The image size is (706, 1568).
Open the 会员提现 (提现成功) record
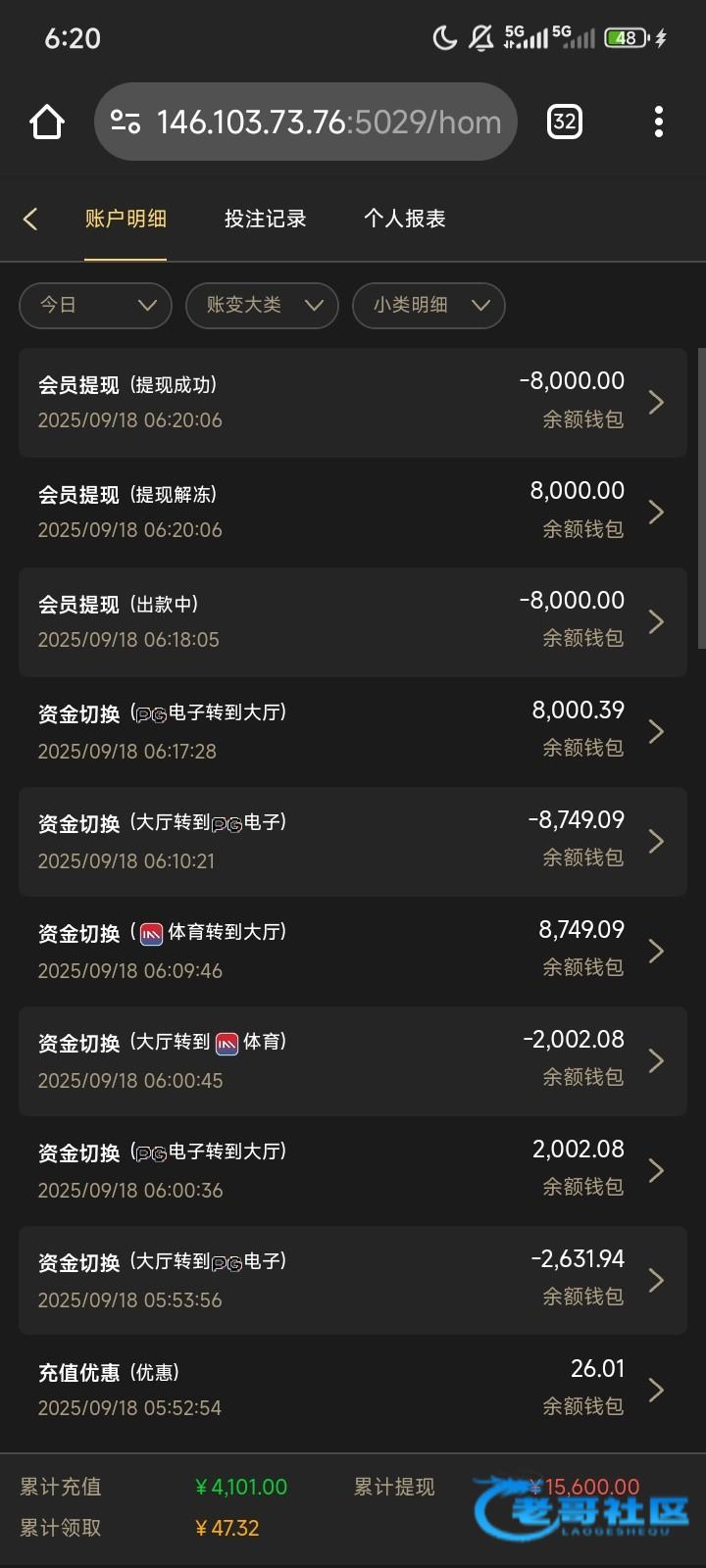tap(352, 402)
